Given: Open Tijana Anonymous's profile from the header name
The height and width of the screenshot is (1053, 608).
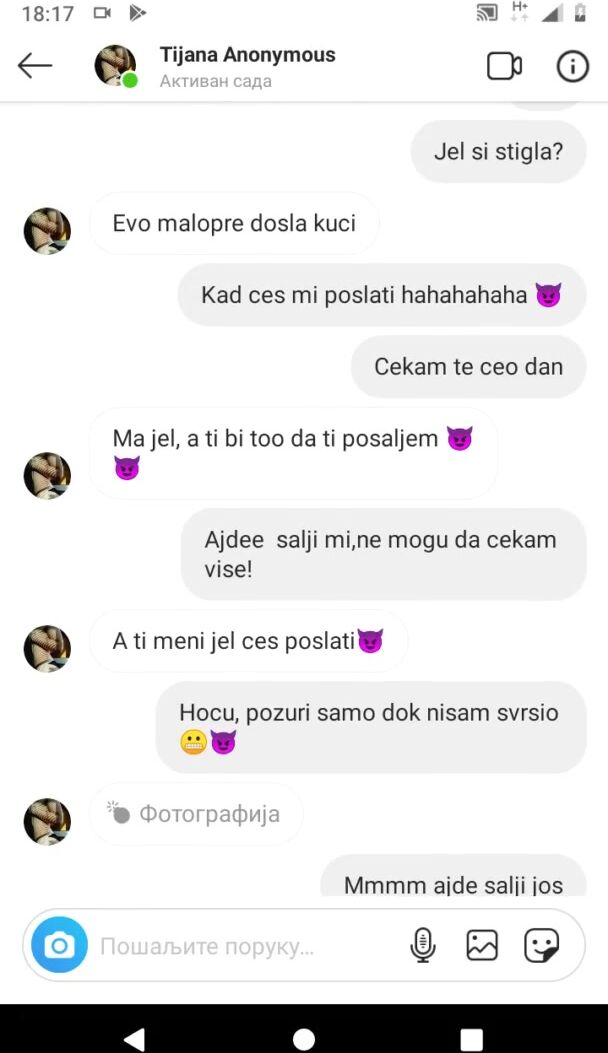Looking at the screenshot, I should point(247,55).
